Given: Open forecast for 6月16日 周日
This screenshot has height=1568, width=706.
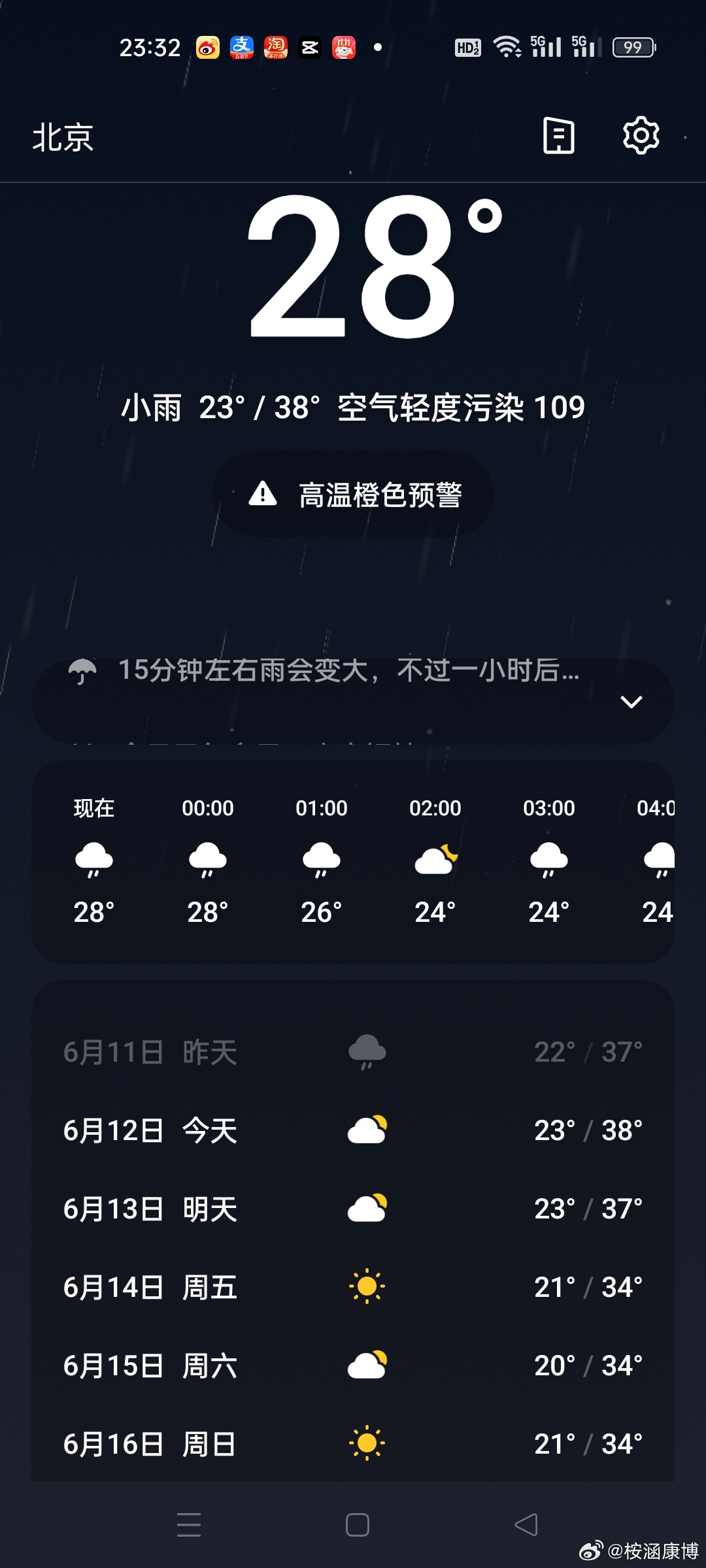Looking at the screenshot, I should 353,1444.
